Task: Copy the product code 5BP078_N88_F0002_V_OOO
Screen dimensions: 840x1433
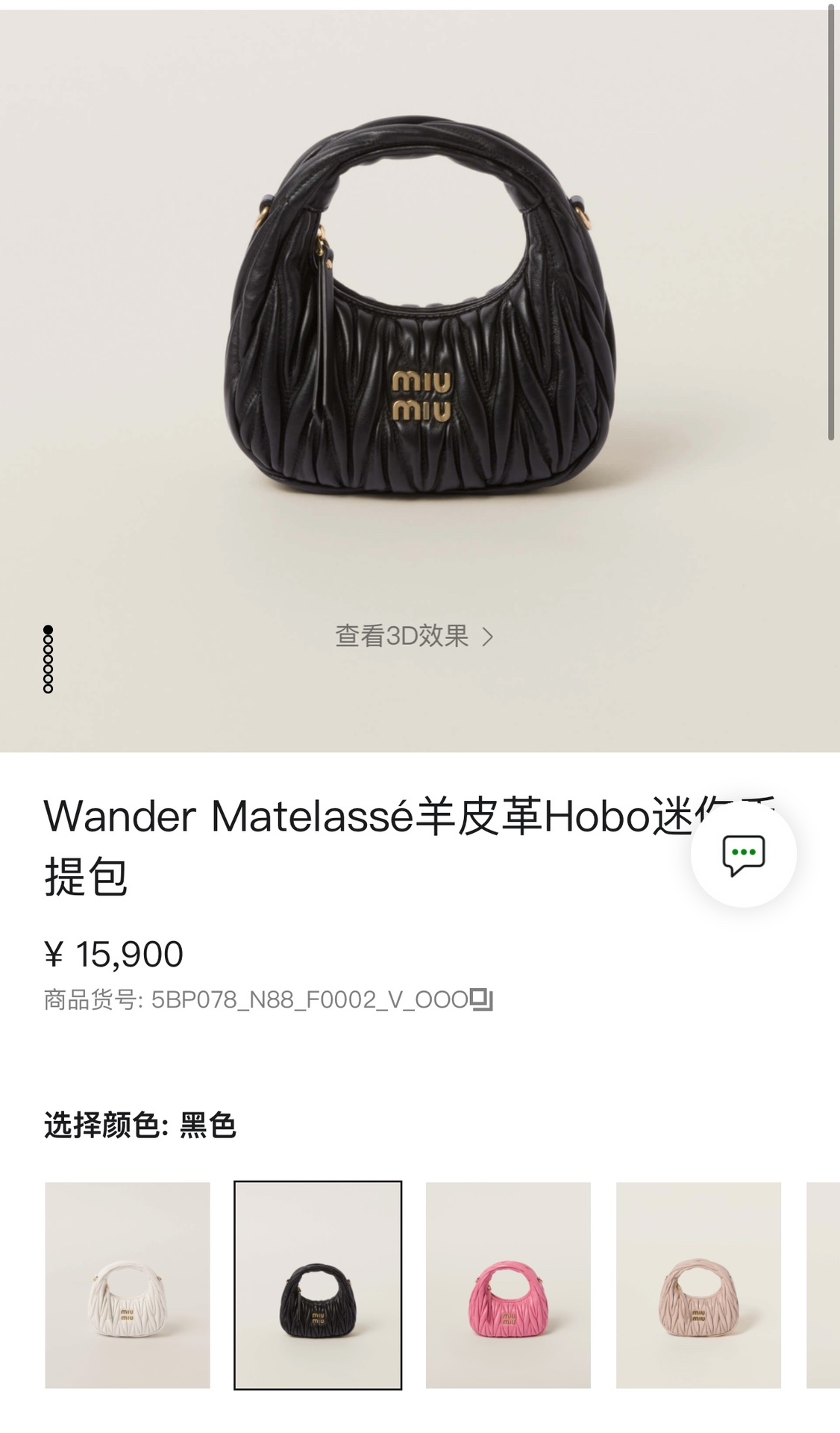Action: click(x=481, y=999)
